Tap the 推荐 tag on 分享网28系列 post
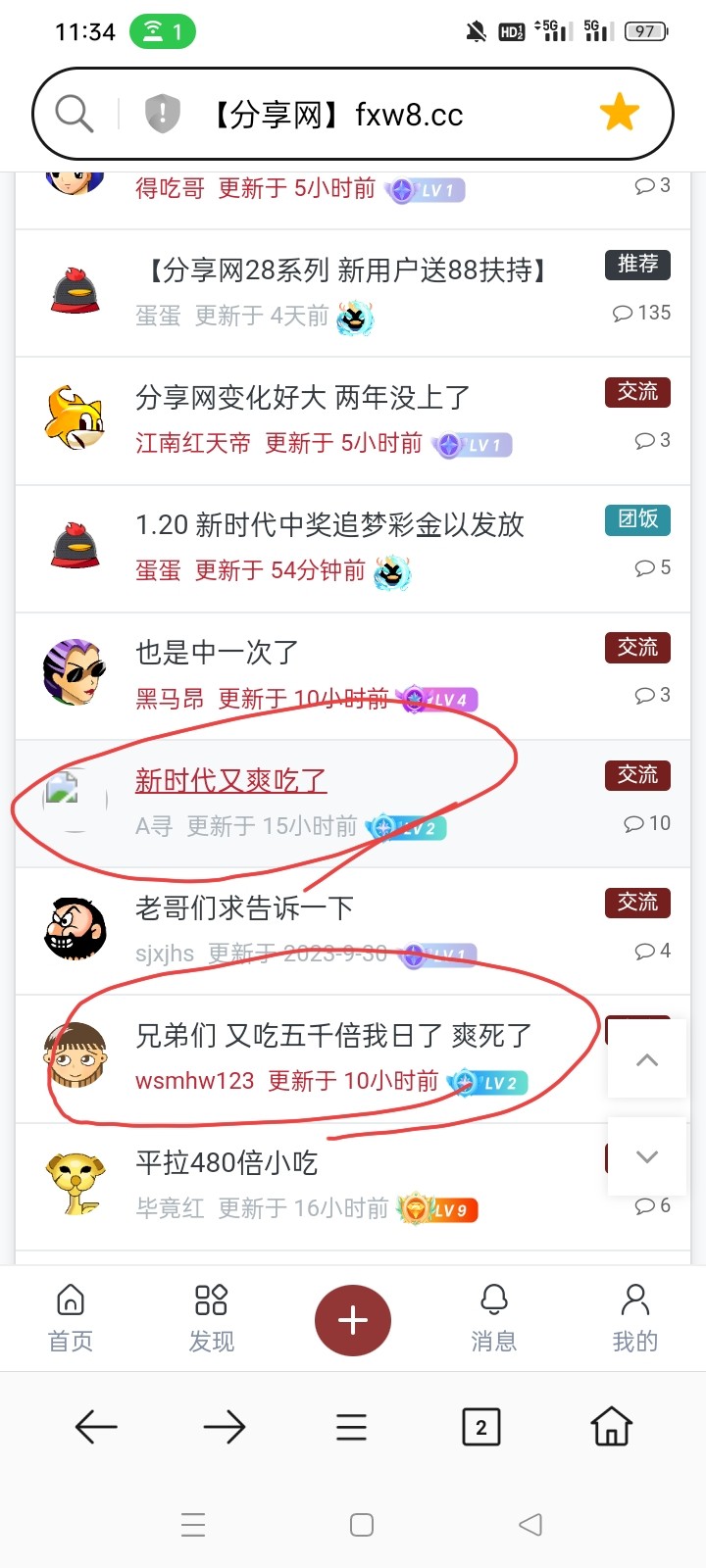The width and height of the screenshot is (706, 1568). [637, 265]
